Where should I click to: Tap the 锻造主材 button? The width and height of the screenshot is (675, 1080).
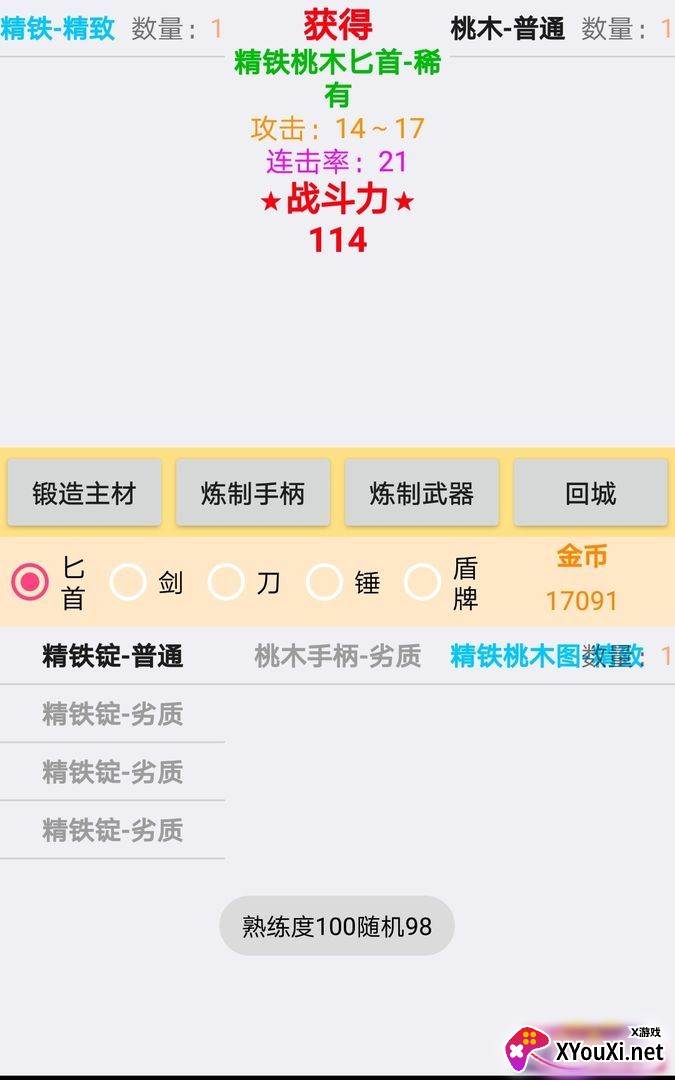point(84,493)
